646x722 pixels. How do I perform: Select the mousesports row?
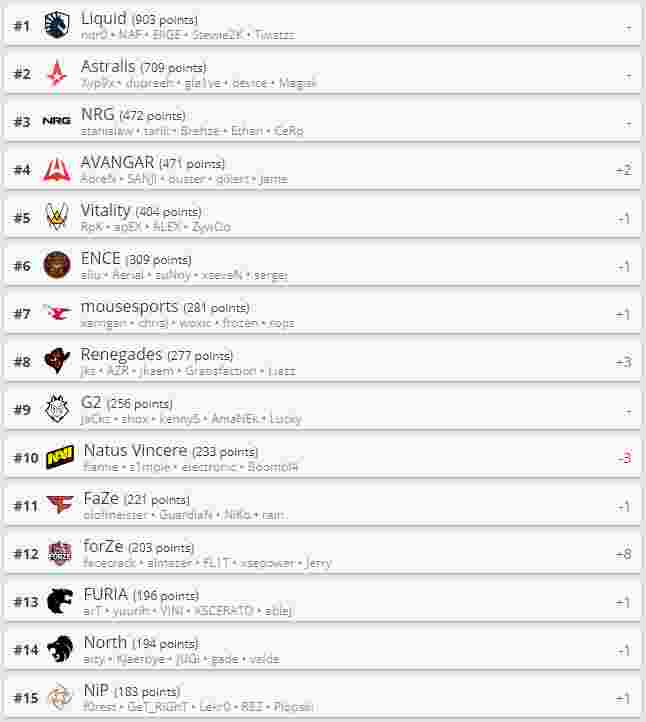click(x=322, y=314)
